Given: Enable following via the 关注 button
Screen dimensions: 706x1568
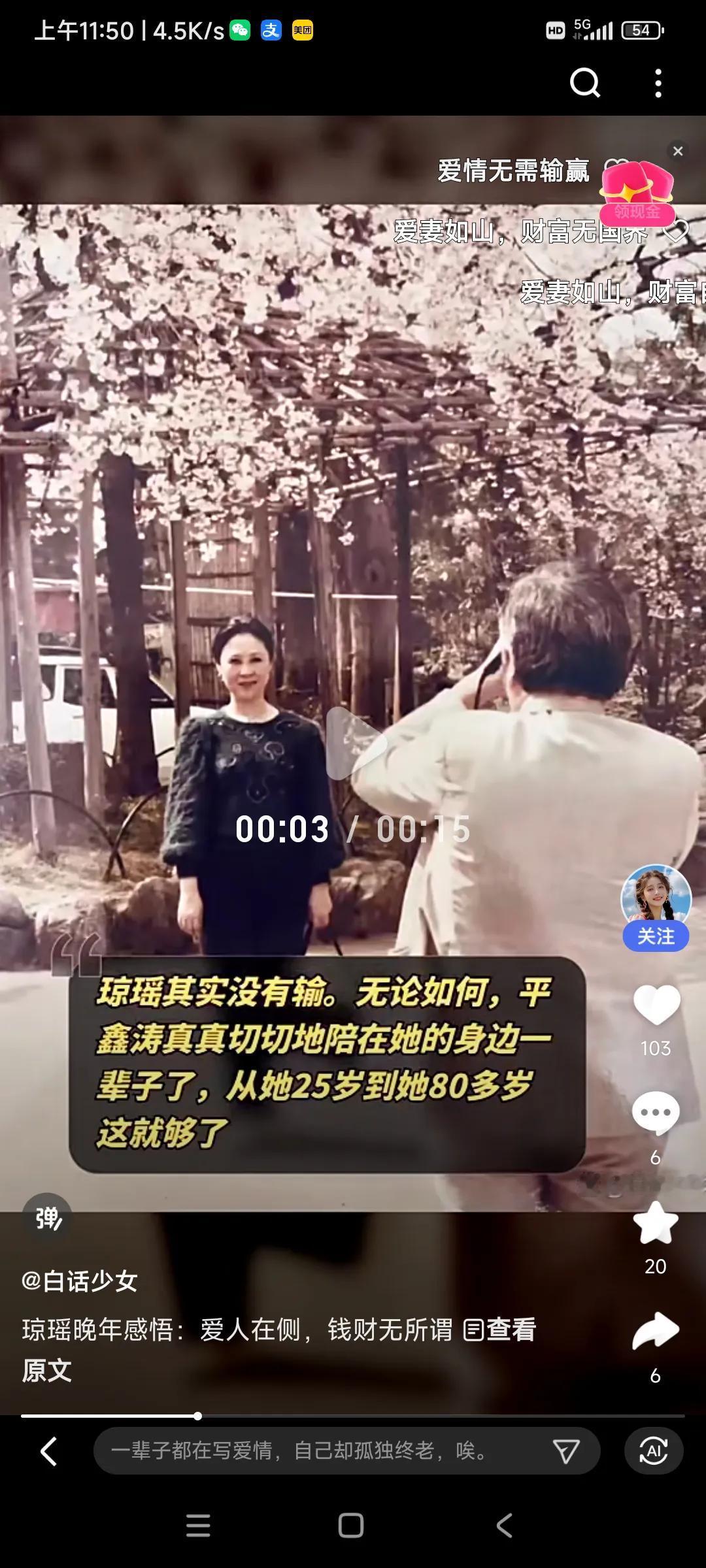Looking at the screenshot, I should click(656, 935).
